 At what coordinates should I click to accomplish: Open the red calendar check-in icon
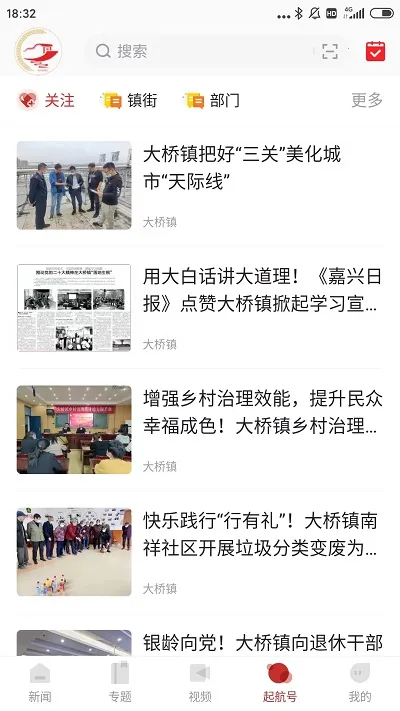[376, 51]
